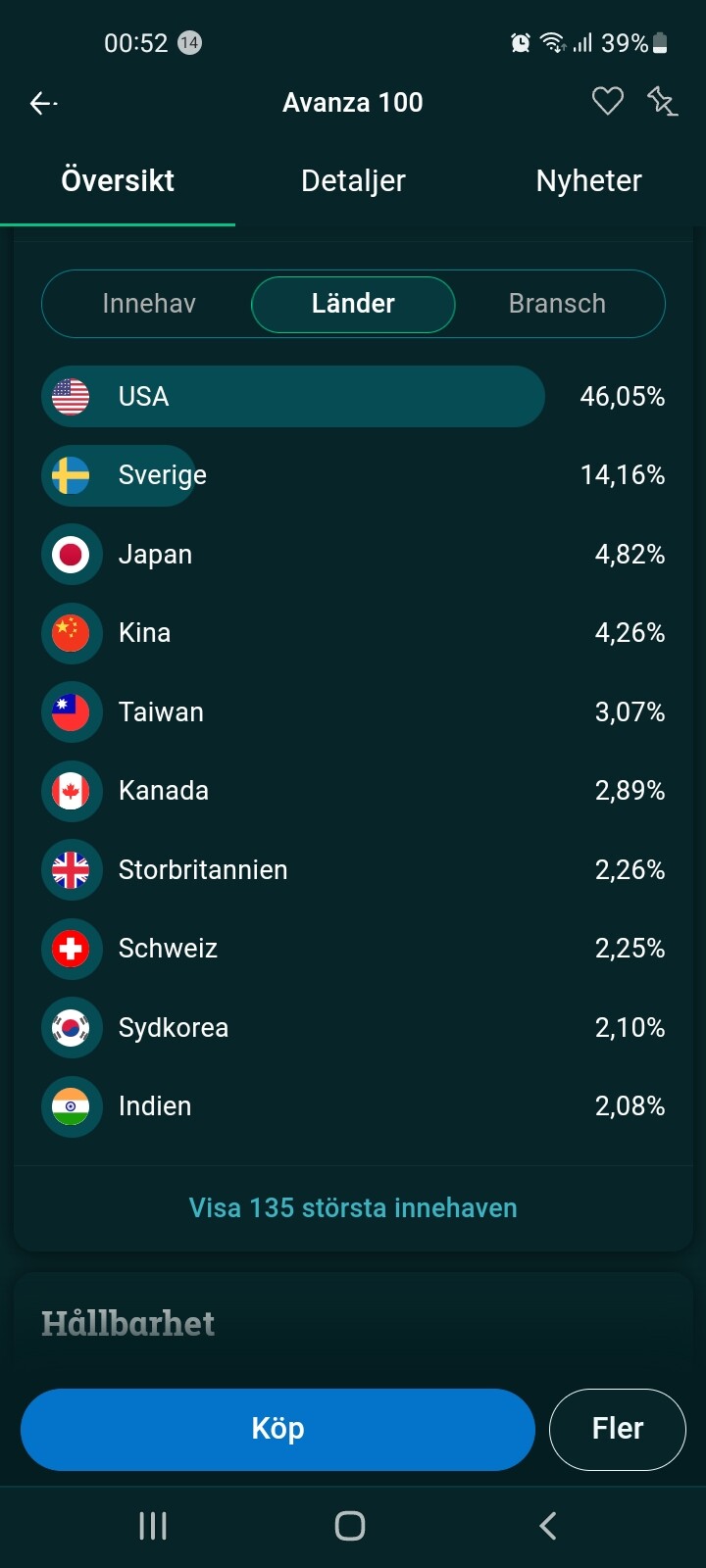The image size is (706, 1568).
Task: Open the recent apps view
Action: [153, 1526]
